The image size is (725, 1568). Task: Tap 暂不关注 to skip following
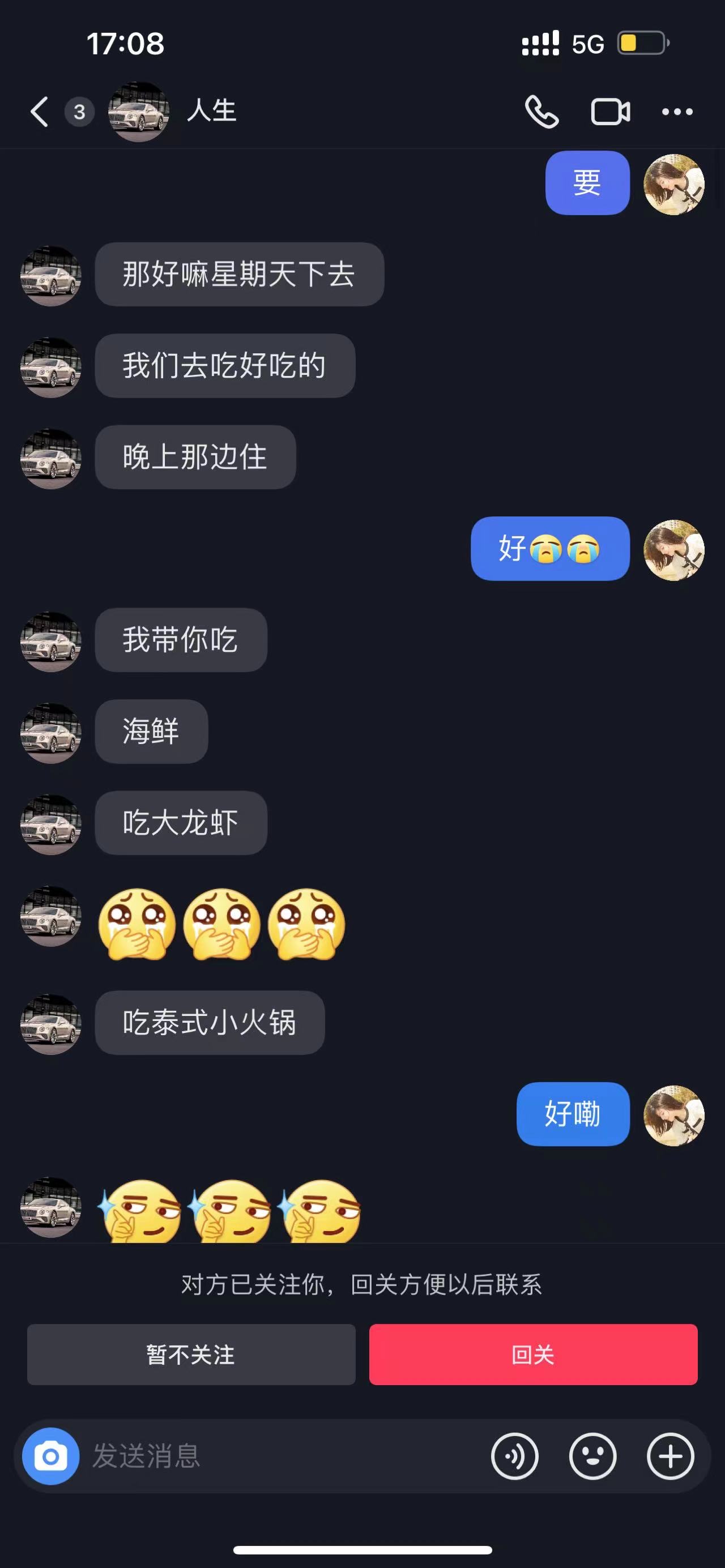point(191,1355)
